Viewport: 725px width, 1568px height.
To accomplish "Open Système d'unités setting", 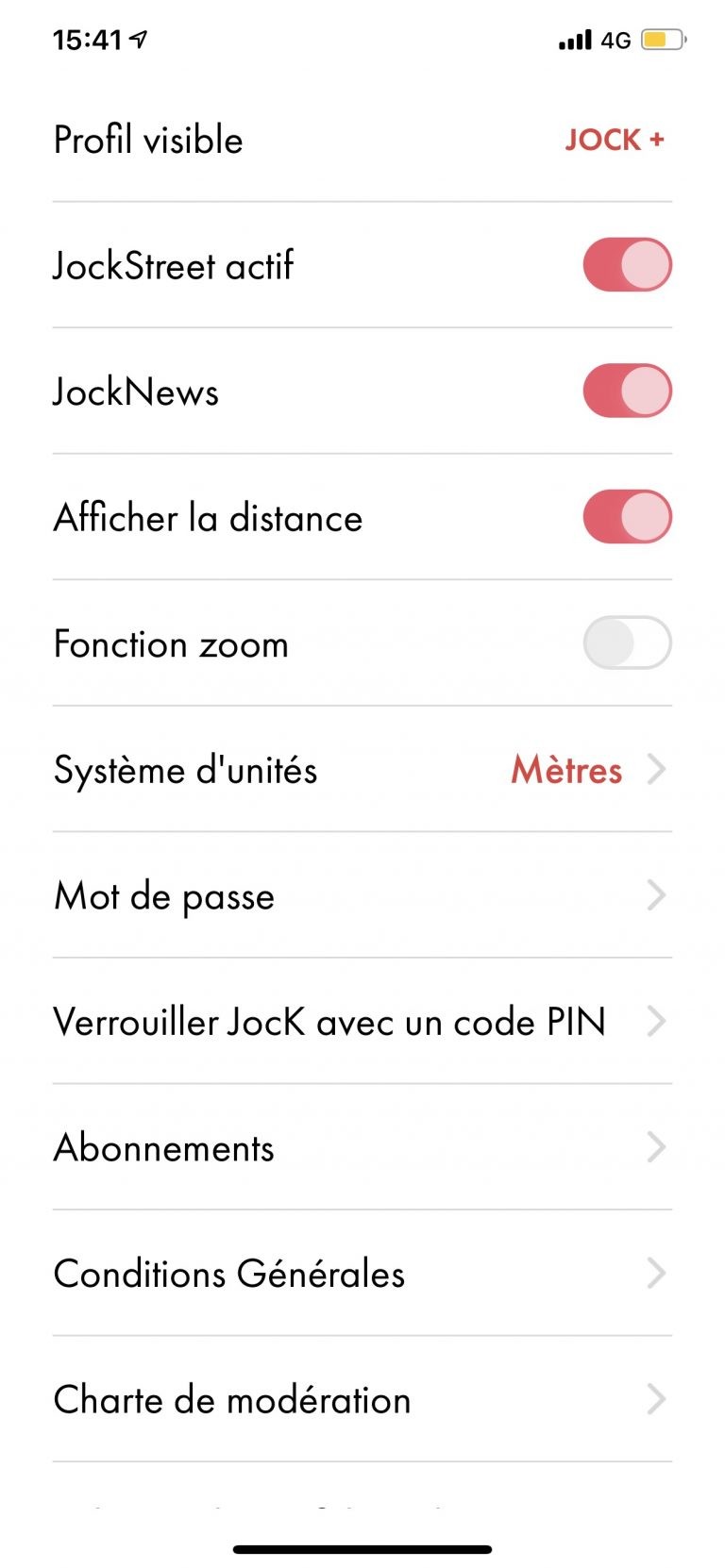I will click(x=362, y=770).
